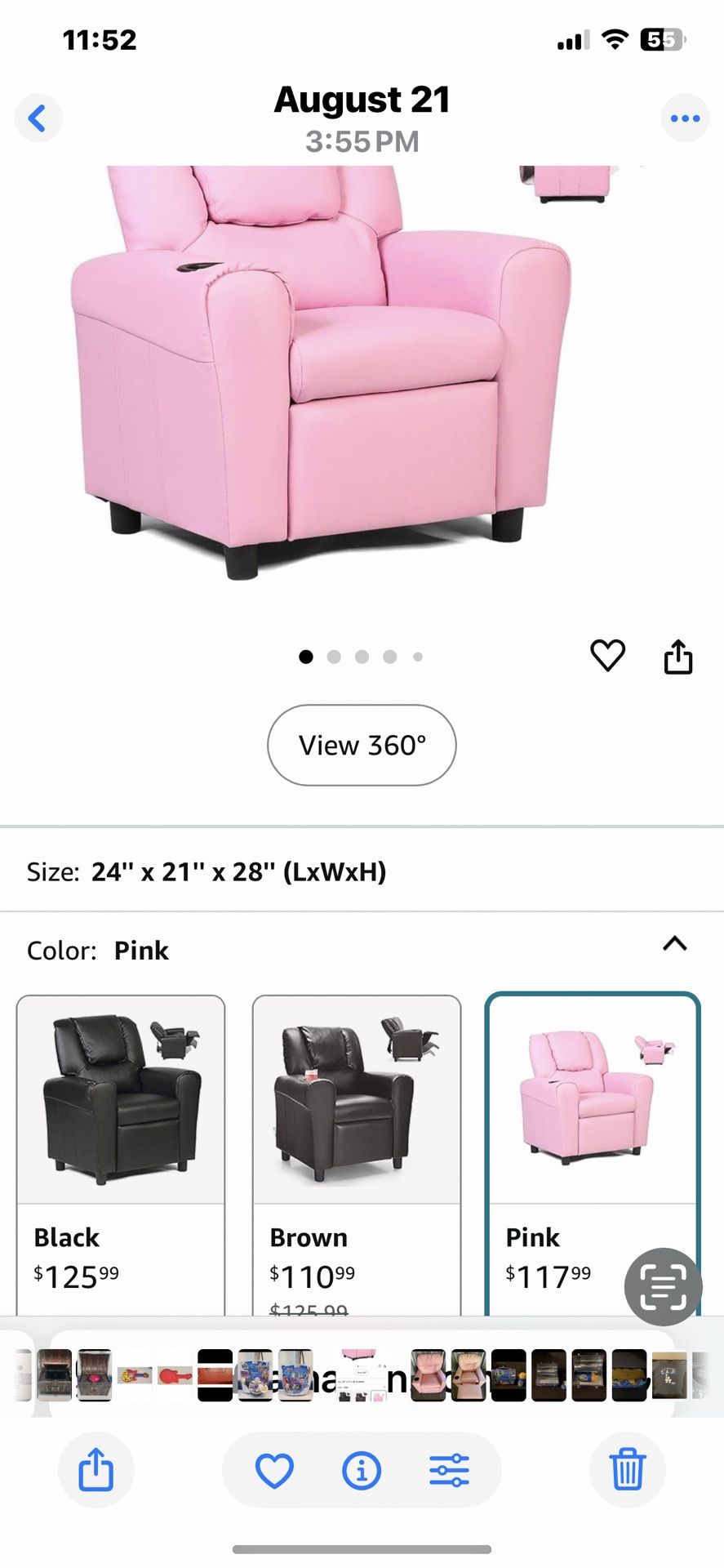The height and width of the screenshot is (1568, 724).
Task: Activate the Live Text scan icon
Action: [664, 1286]
